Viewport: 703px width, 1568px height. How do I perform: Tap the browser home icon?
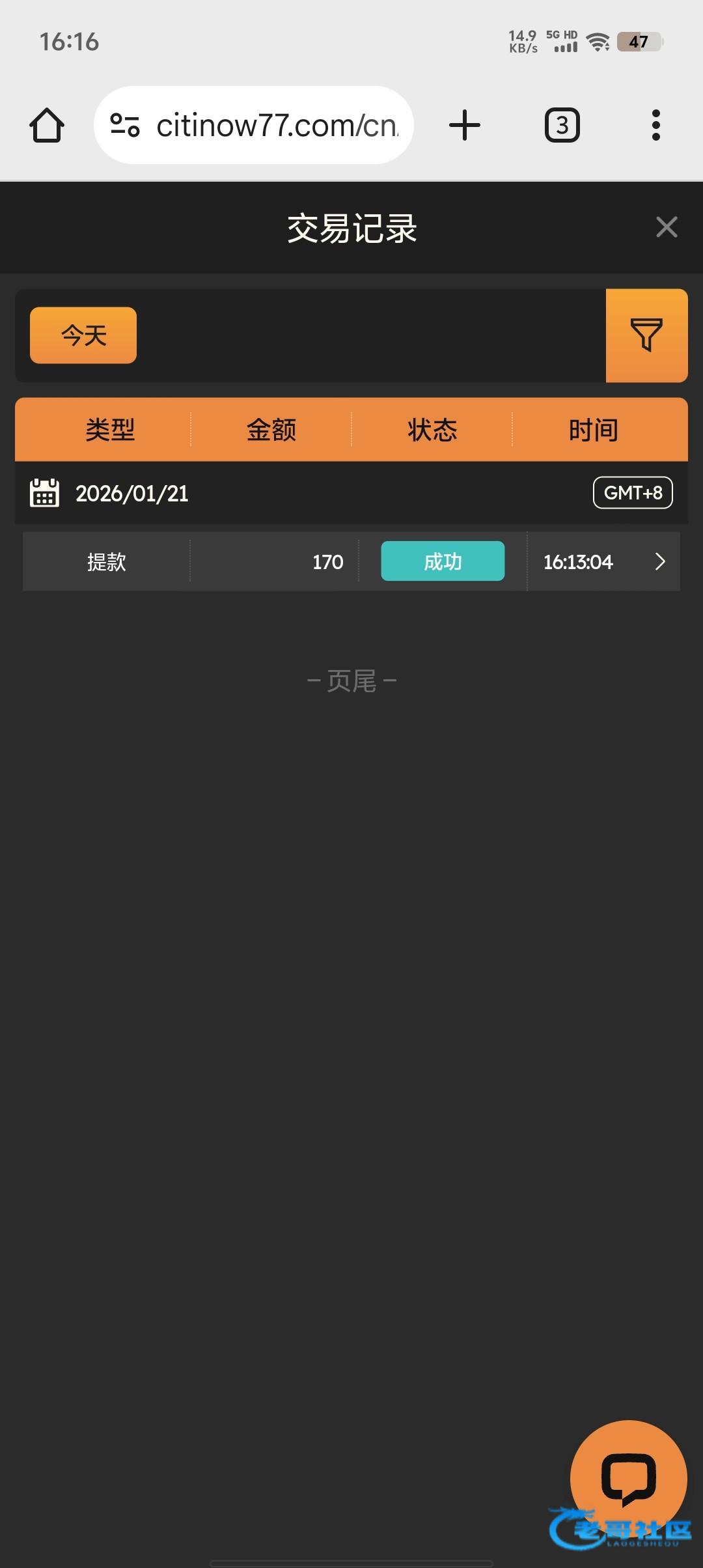(x=47, y=125)
